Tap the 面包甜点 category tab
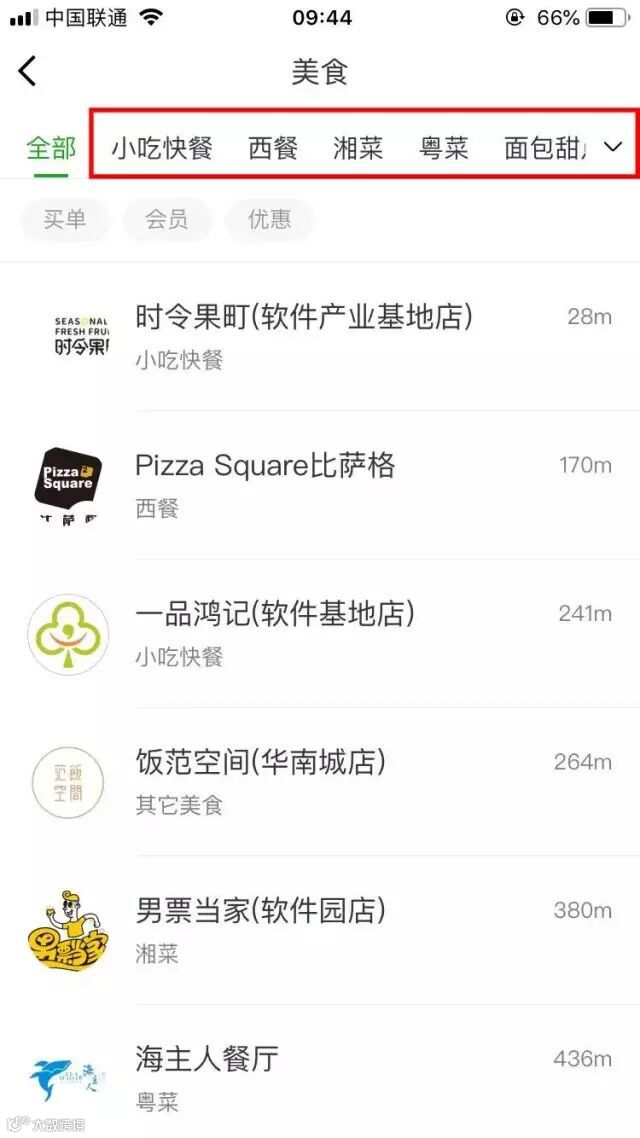 [x=545, y=149]
